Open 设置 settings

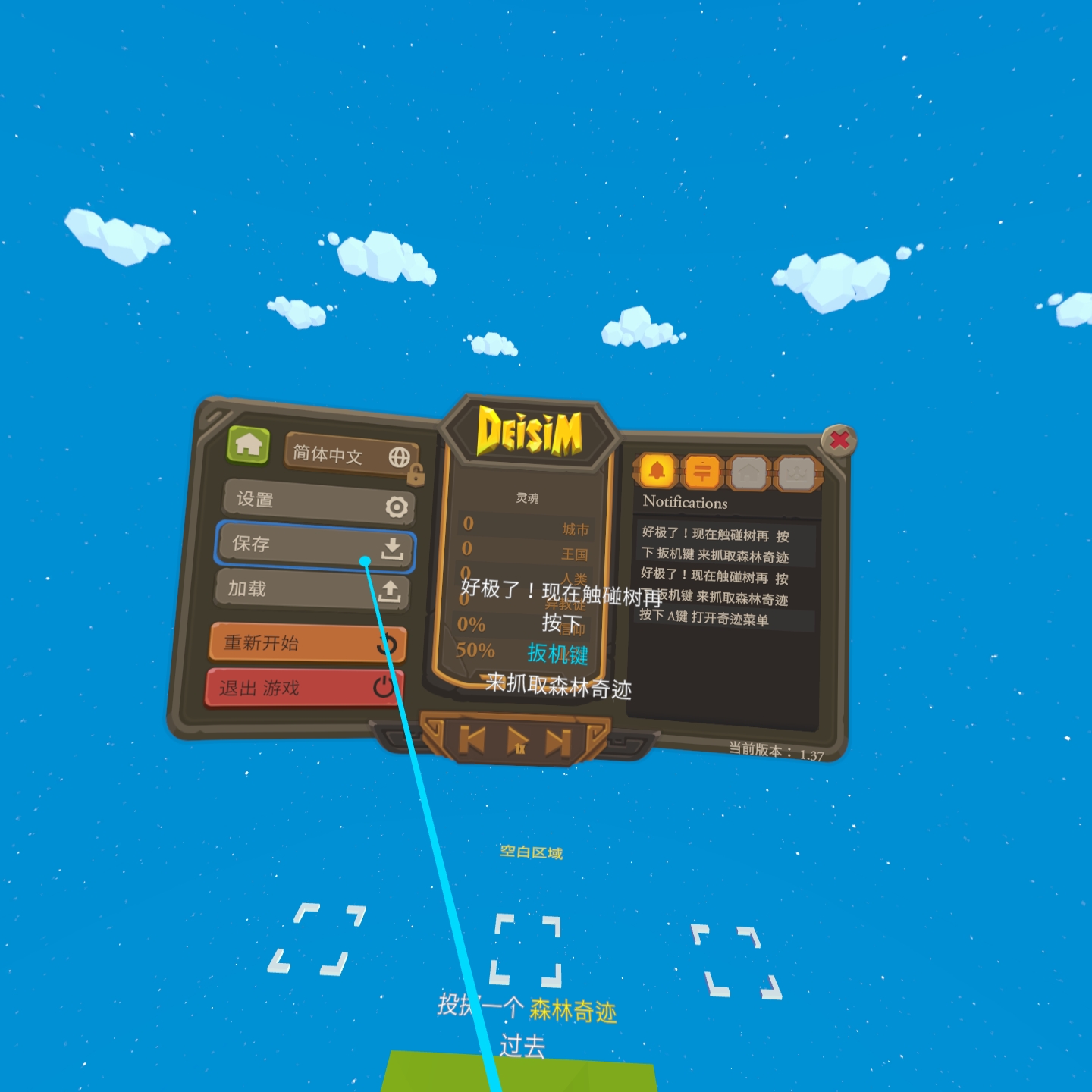pyautogui.click(x=318, y=502)
